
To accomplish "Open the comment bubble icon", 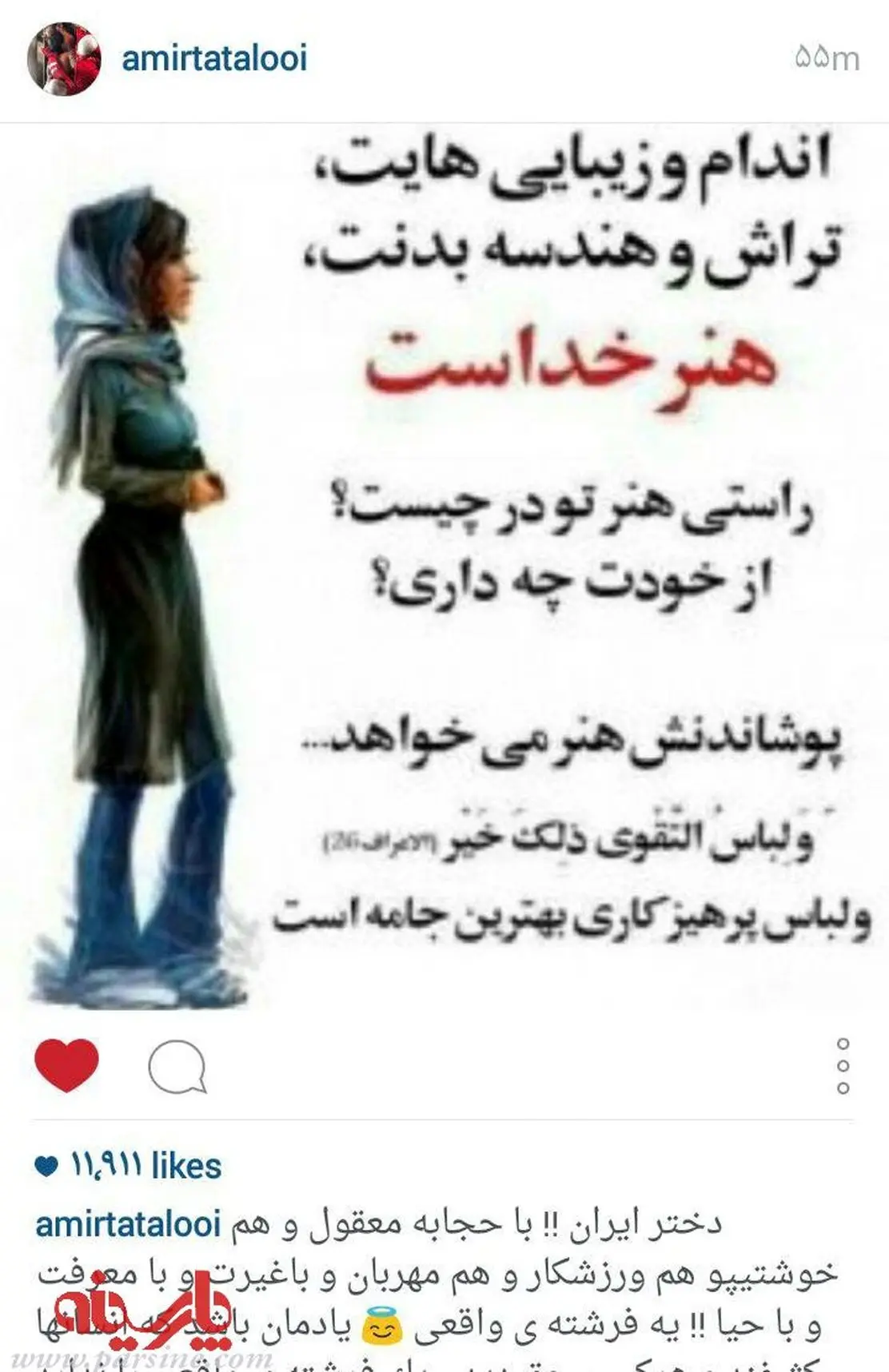I will [x=177, y=1067].
